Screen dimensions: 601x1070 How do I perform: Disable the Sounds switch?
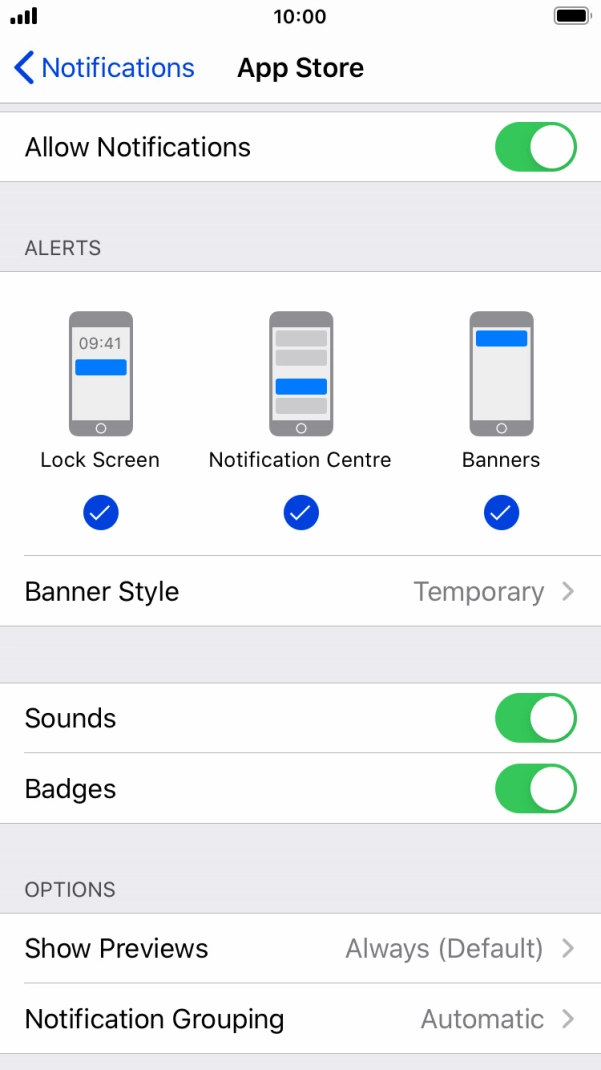(x=536, y=718)
